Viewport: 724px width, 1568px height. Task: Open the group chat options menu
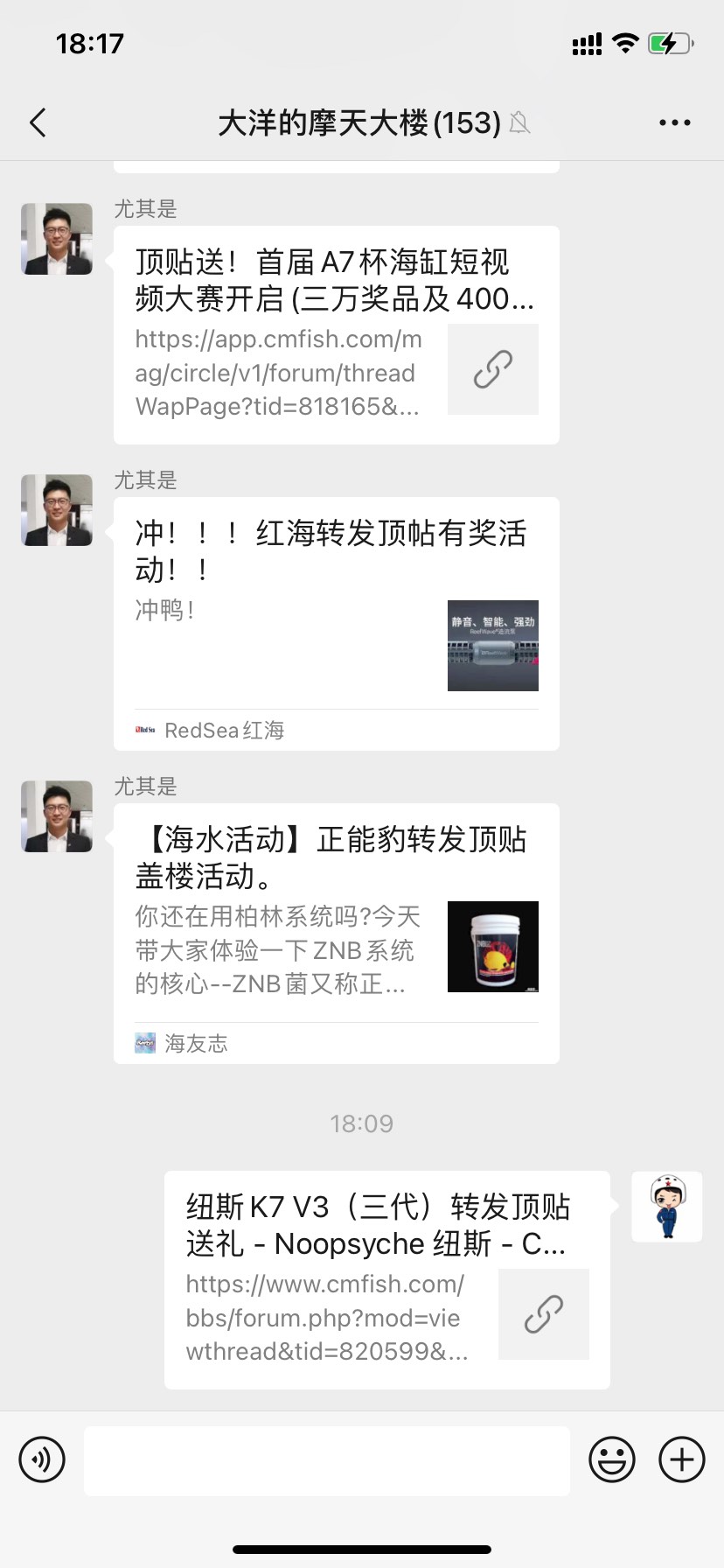click(x=674, y=123)
